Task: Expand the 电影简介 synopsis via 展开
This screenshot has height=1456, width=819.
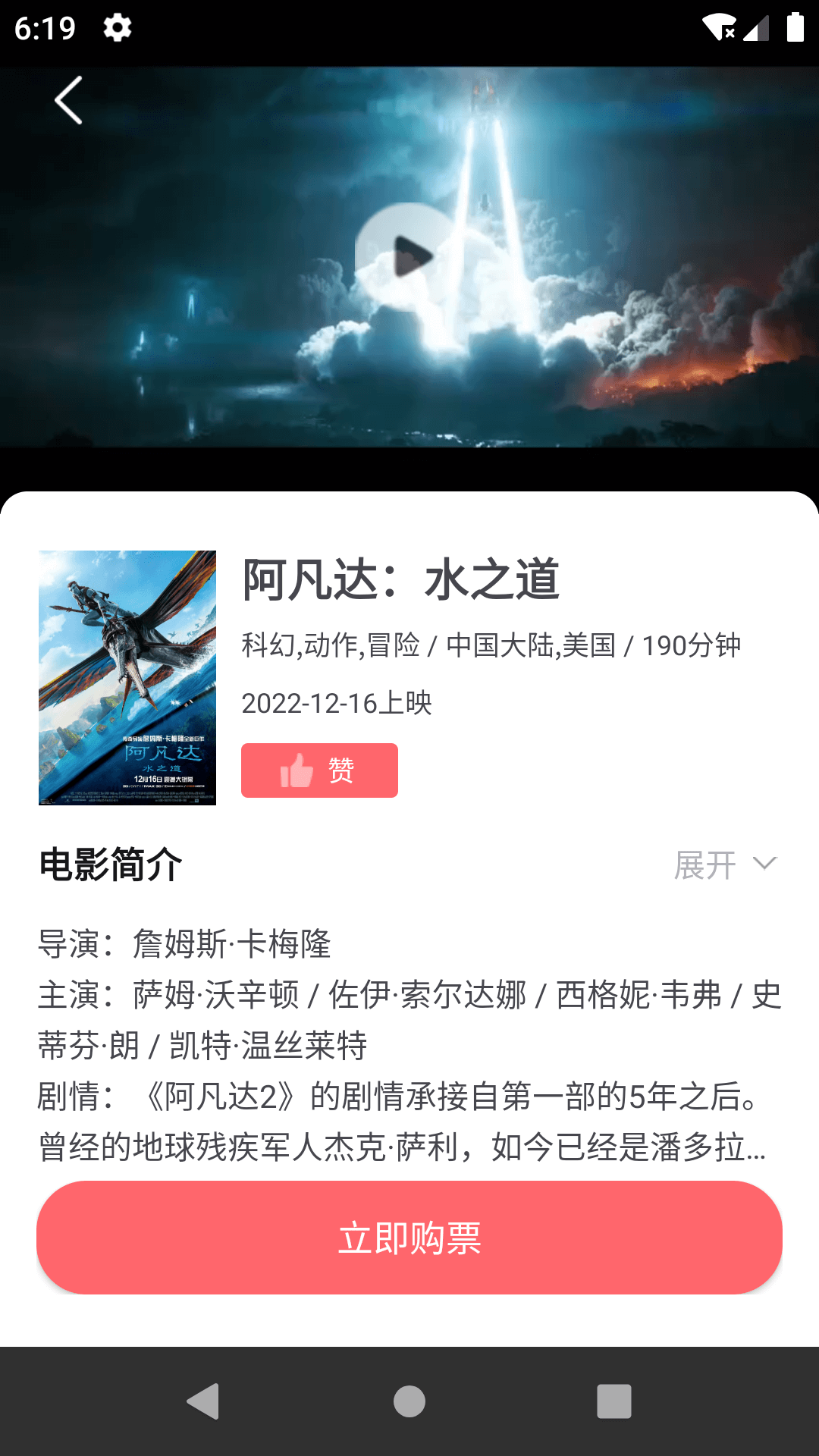Action: (x=705, y=864)
